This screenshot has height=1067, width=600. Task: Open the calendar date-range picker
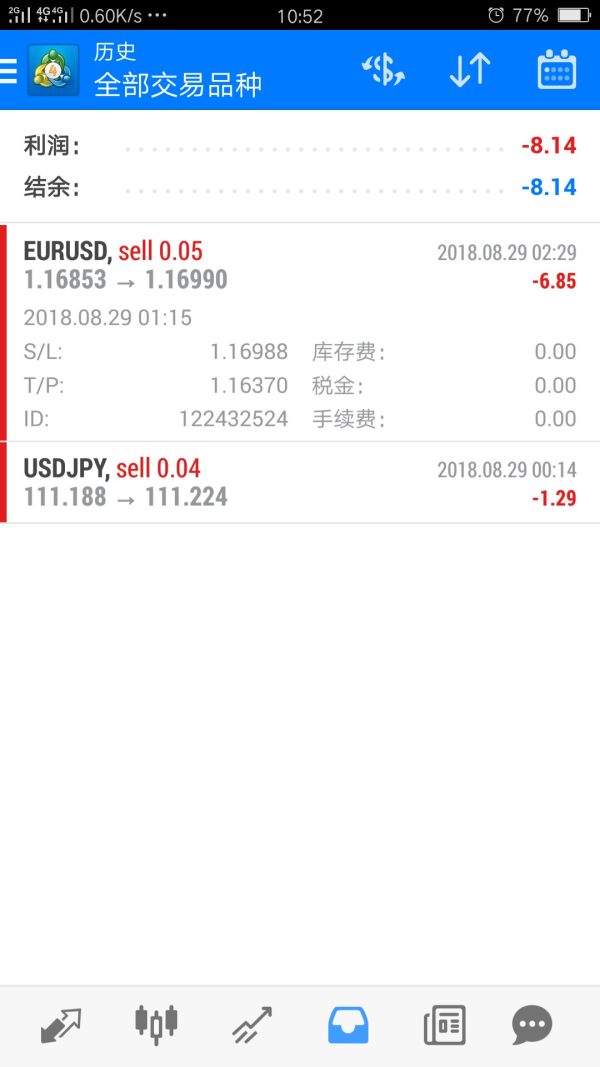[556, 70]
